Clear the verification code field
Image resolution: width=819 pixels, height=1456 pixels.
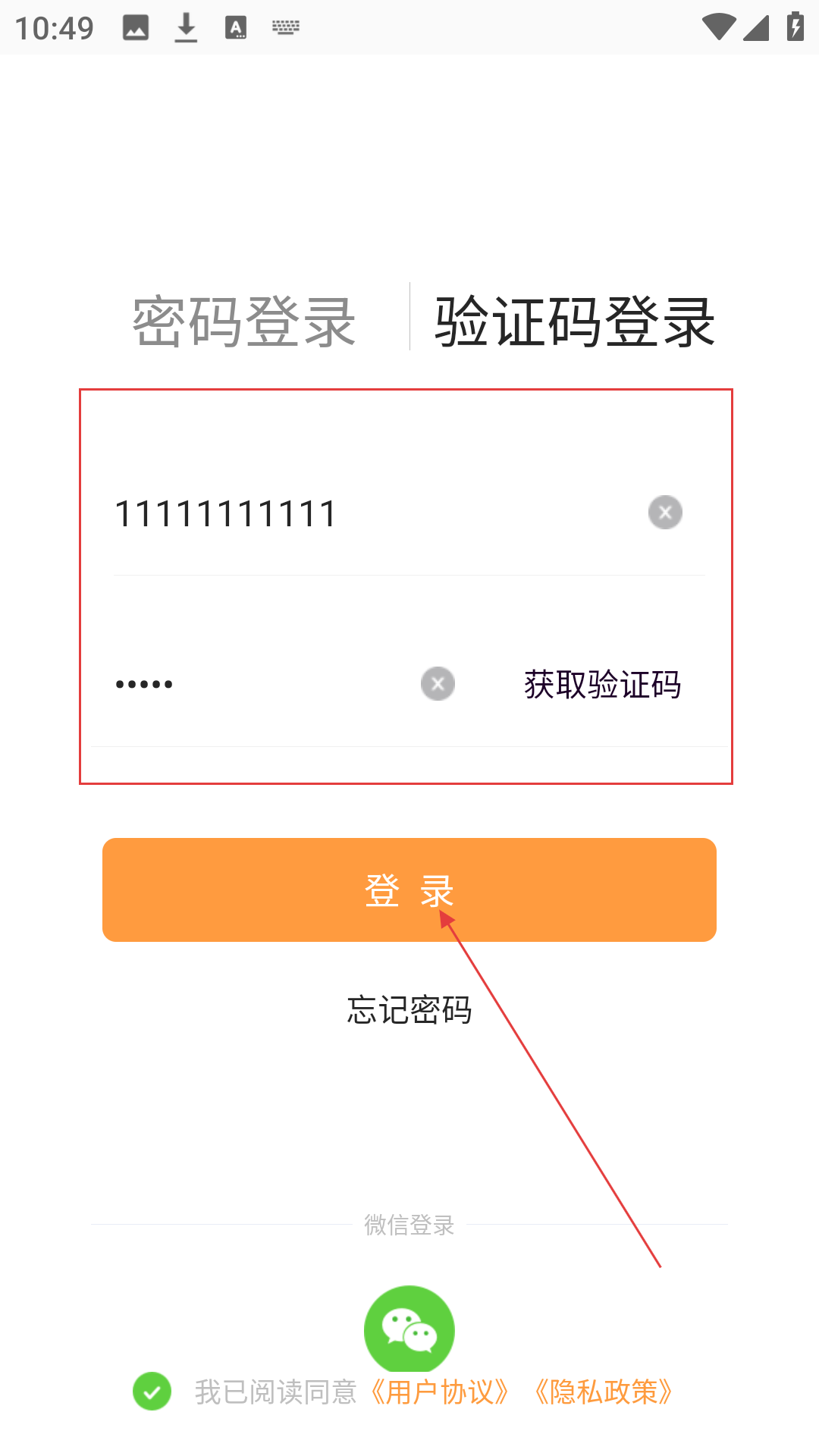tap(438, 684)
